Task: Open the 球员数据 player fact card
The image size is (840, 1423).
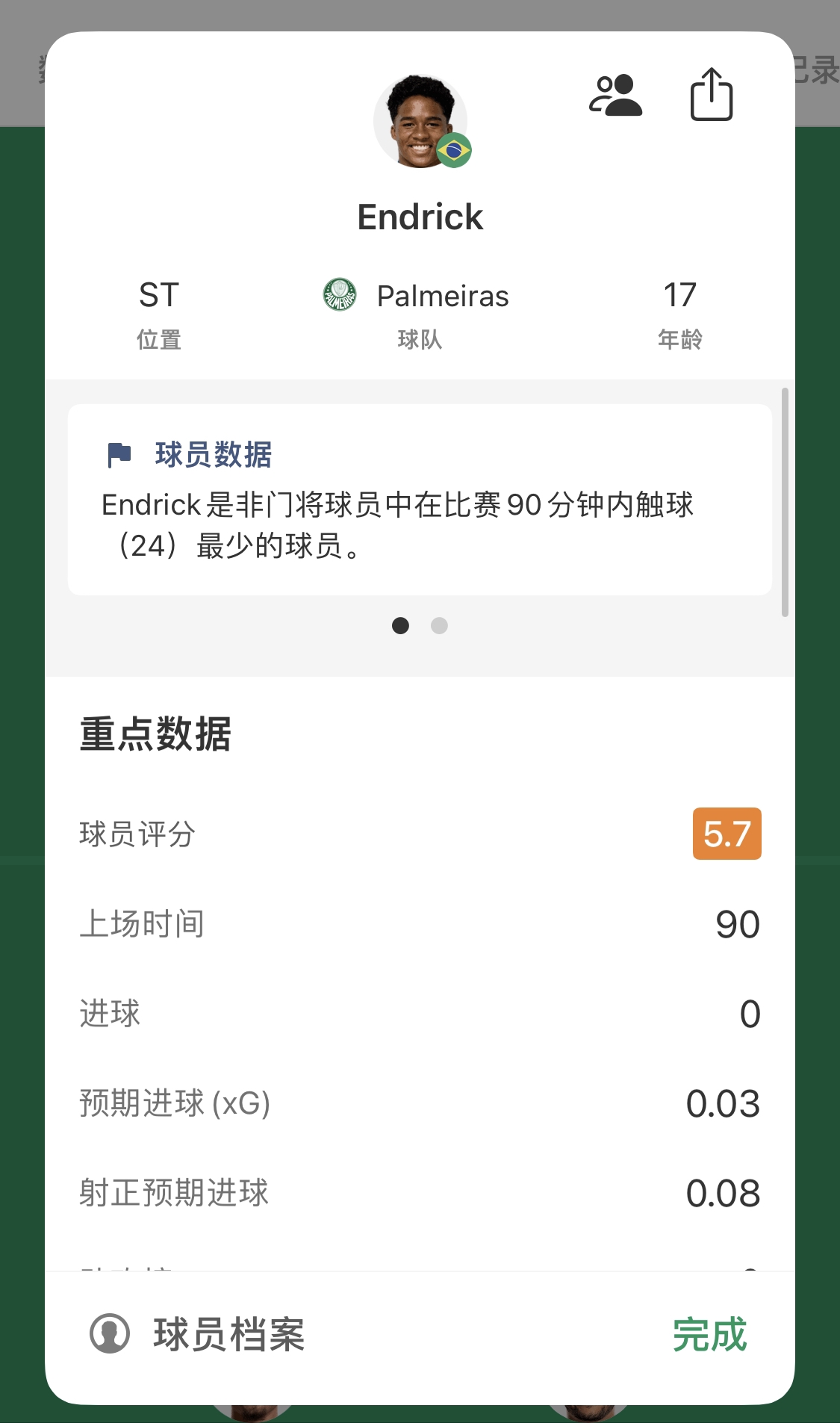Action: [420, 499]
